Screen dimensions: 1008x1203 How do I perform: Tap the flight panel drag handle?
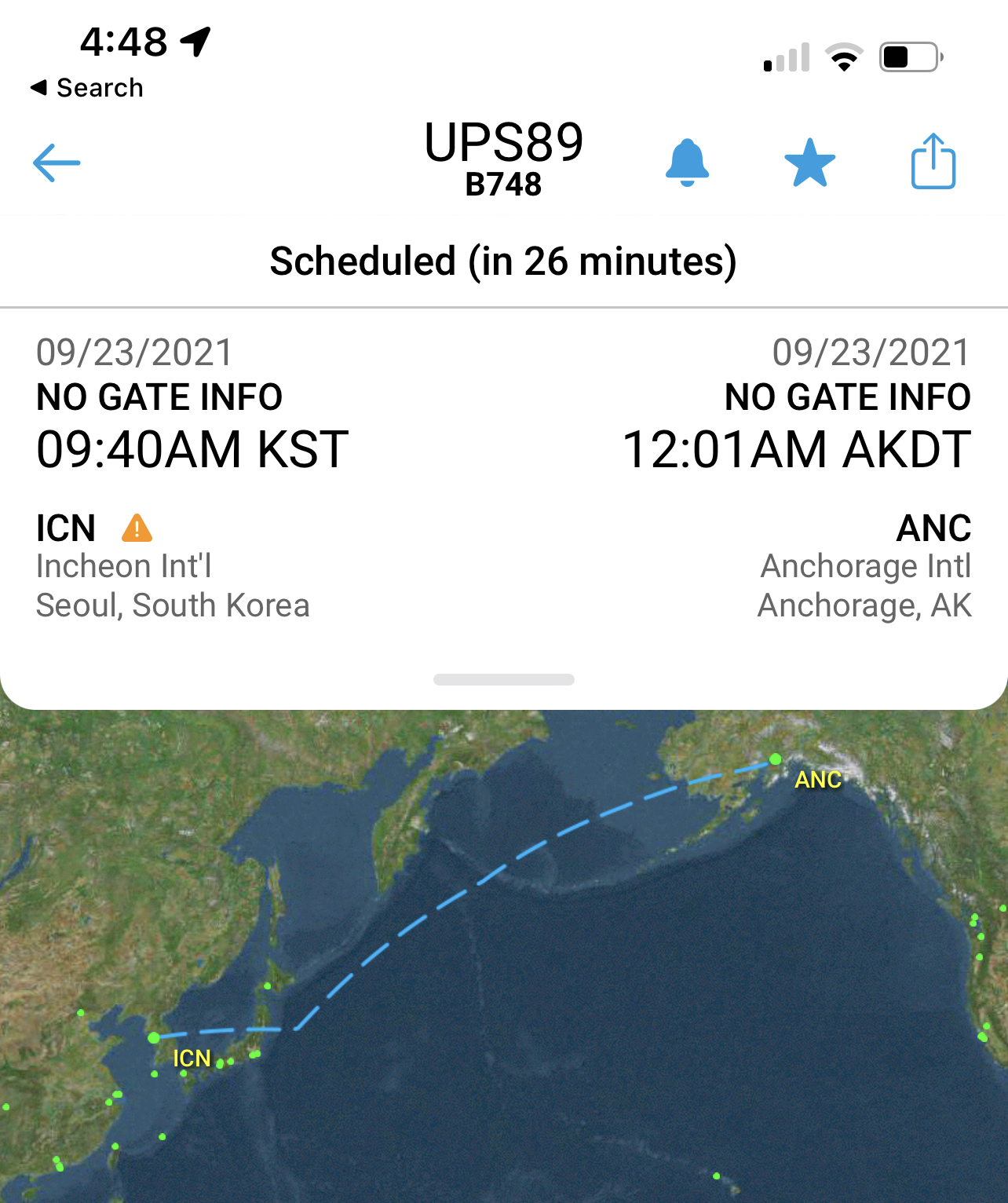point(503,679)
